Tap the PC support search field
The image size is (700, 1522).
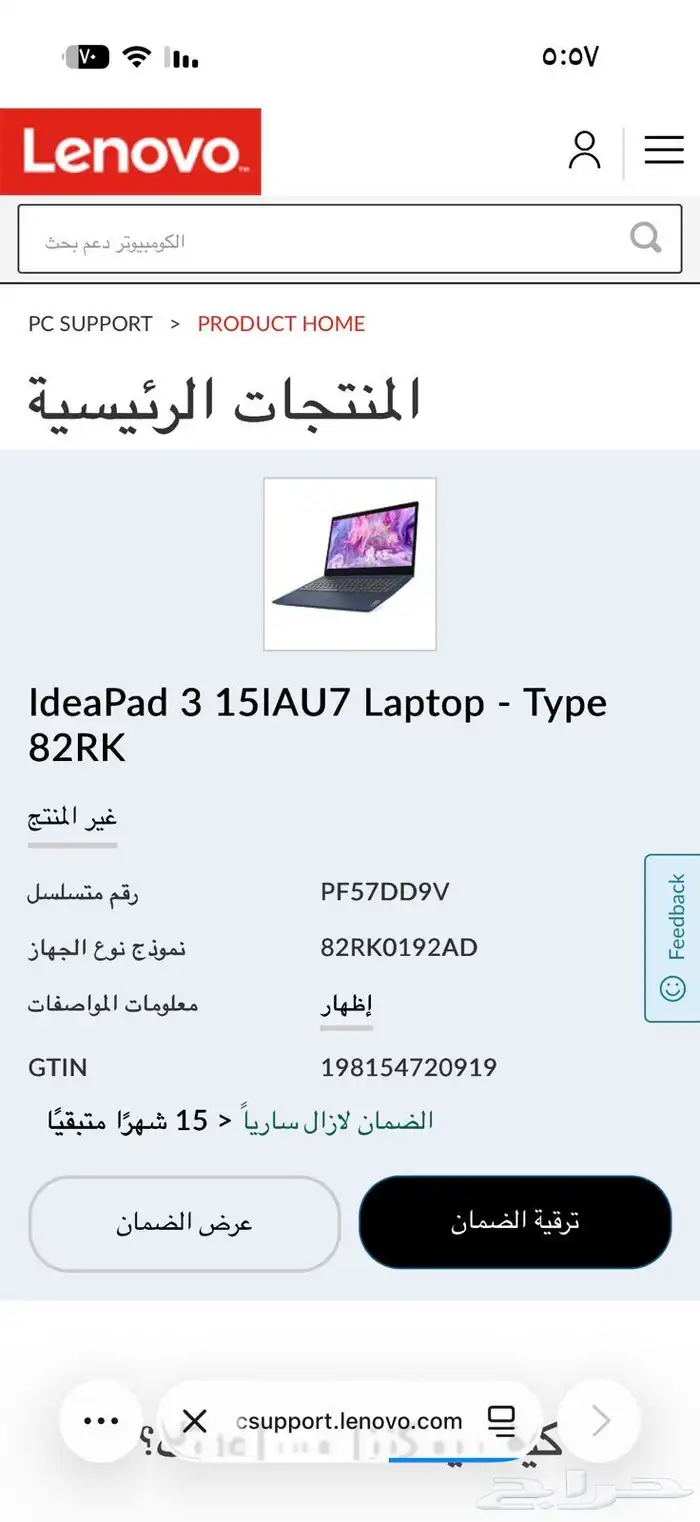350,240
